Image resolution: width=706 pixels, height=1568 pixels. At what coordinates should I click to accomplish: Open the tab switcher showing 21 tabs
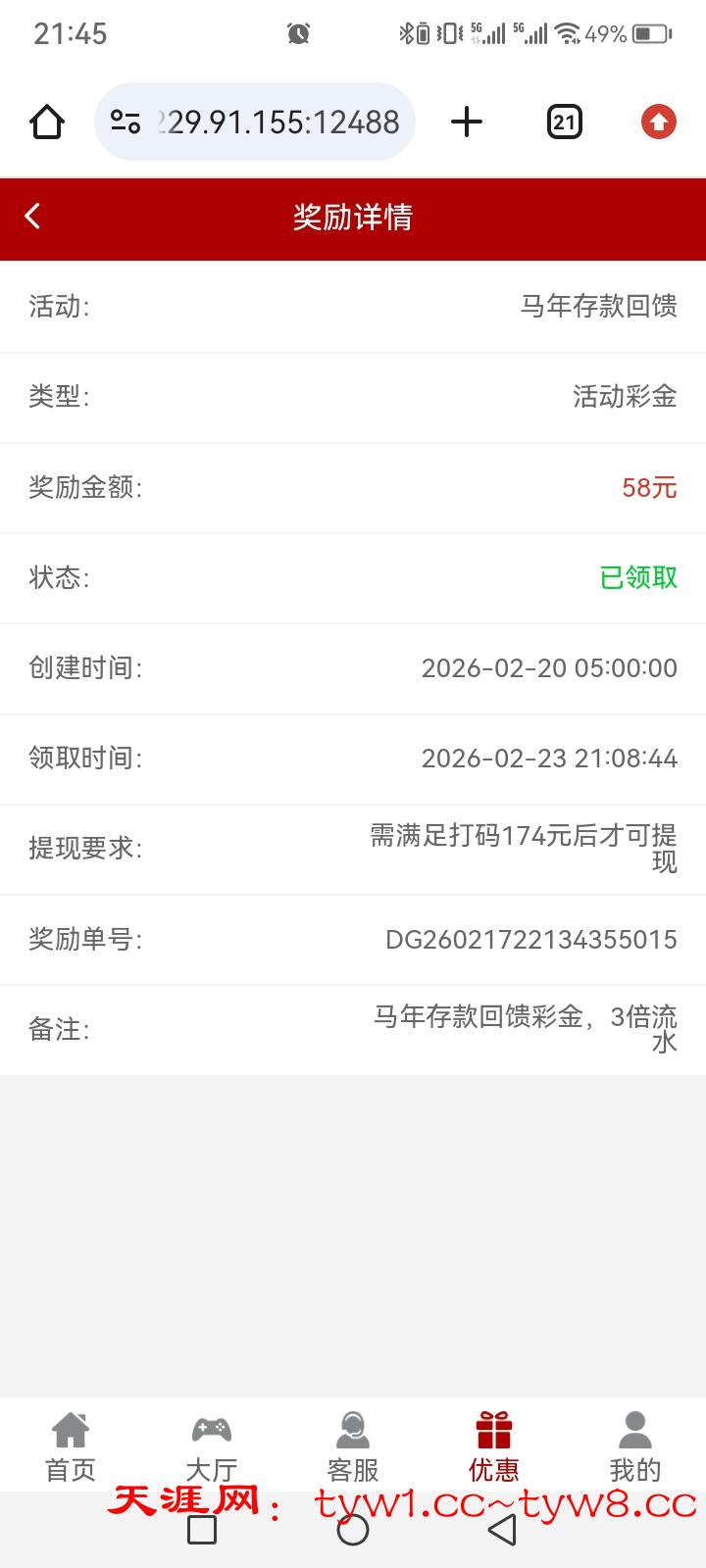pos(564,122)
